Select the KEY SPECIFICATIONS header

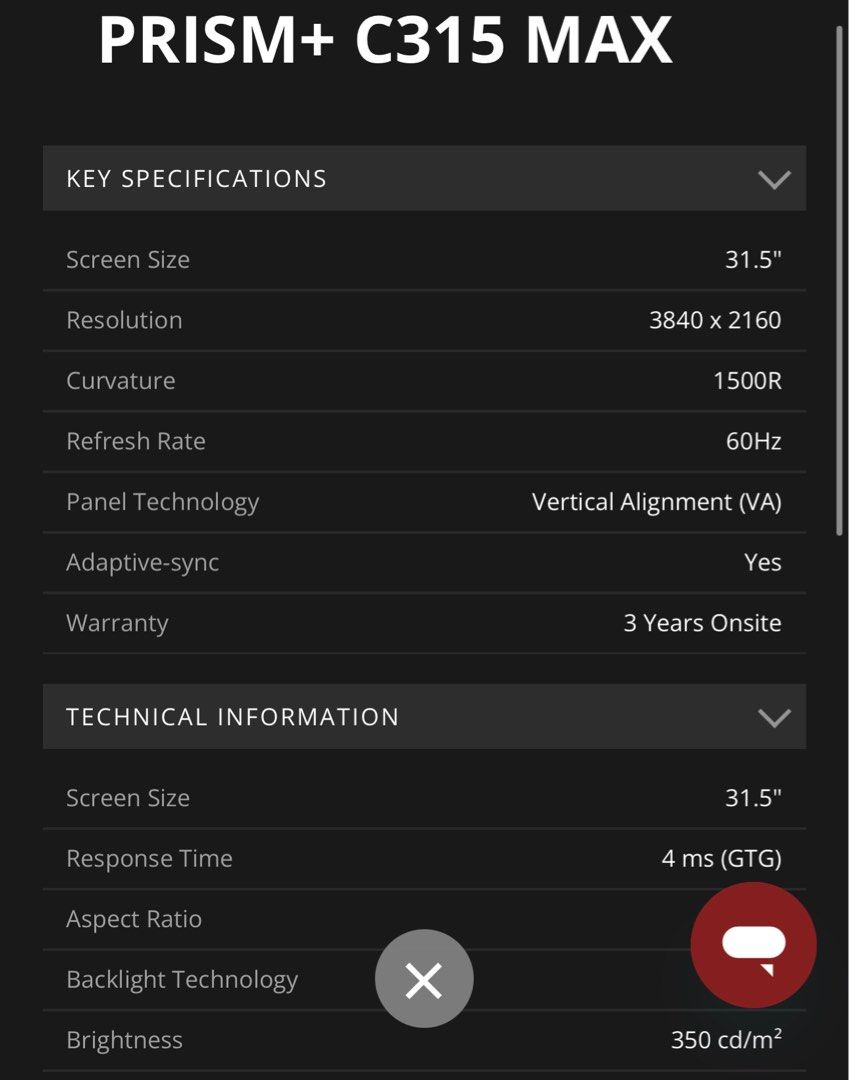click(x=197, y=178)
